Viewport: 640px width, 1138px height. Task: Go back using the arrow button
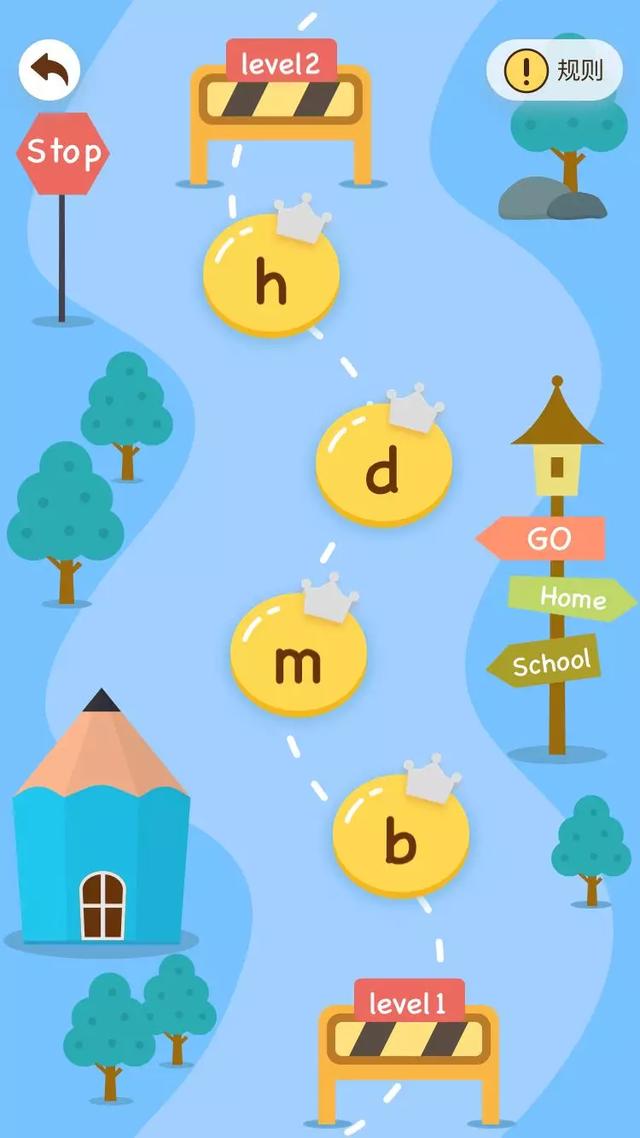point(49,69)
